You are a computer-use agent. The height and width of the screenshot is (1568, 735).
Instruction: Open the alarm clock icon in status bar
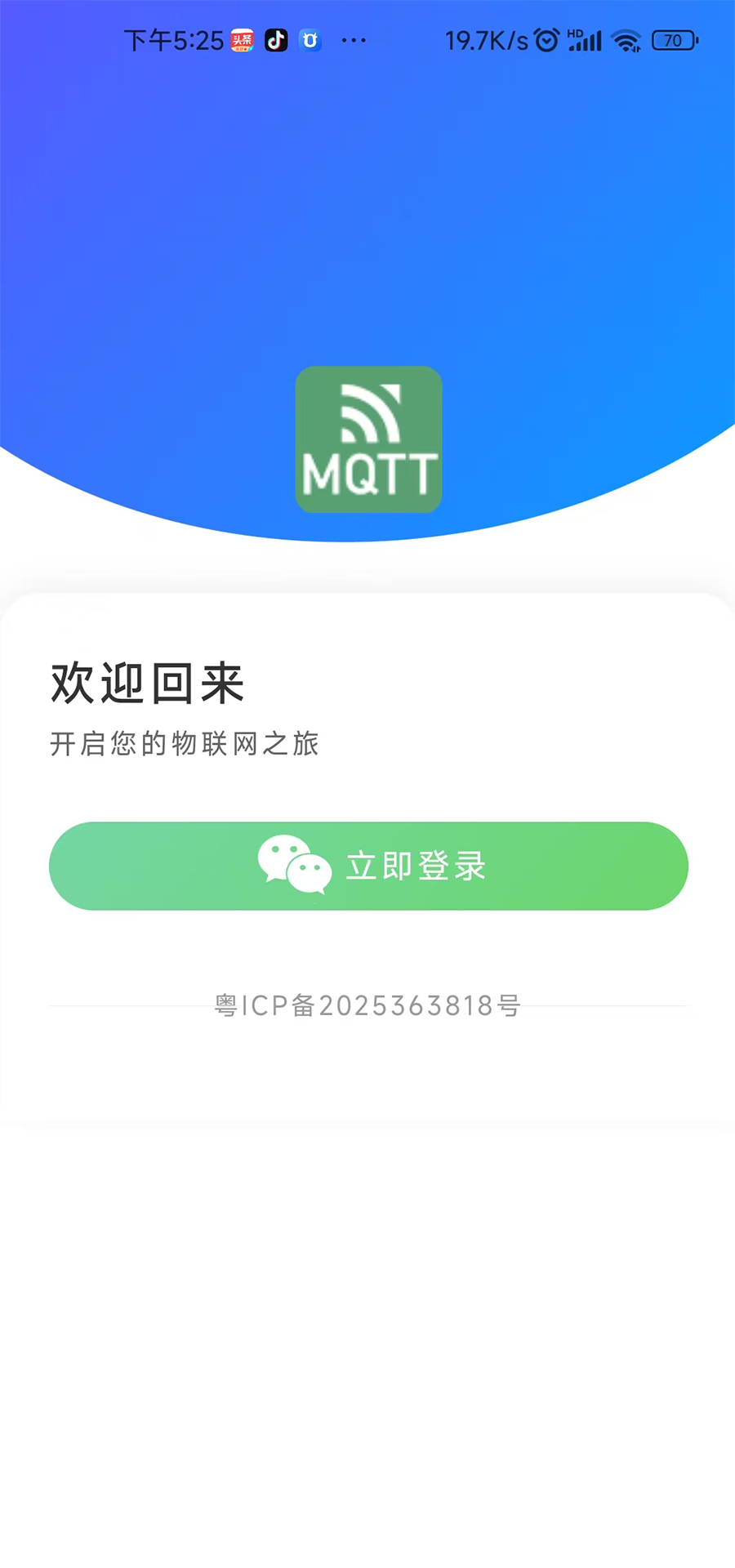(547, 38)
